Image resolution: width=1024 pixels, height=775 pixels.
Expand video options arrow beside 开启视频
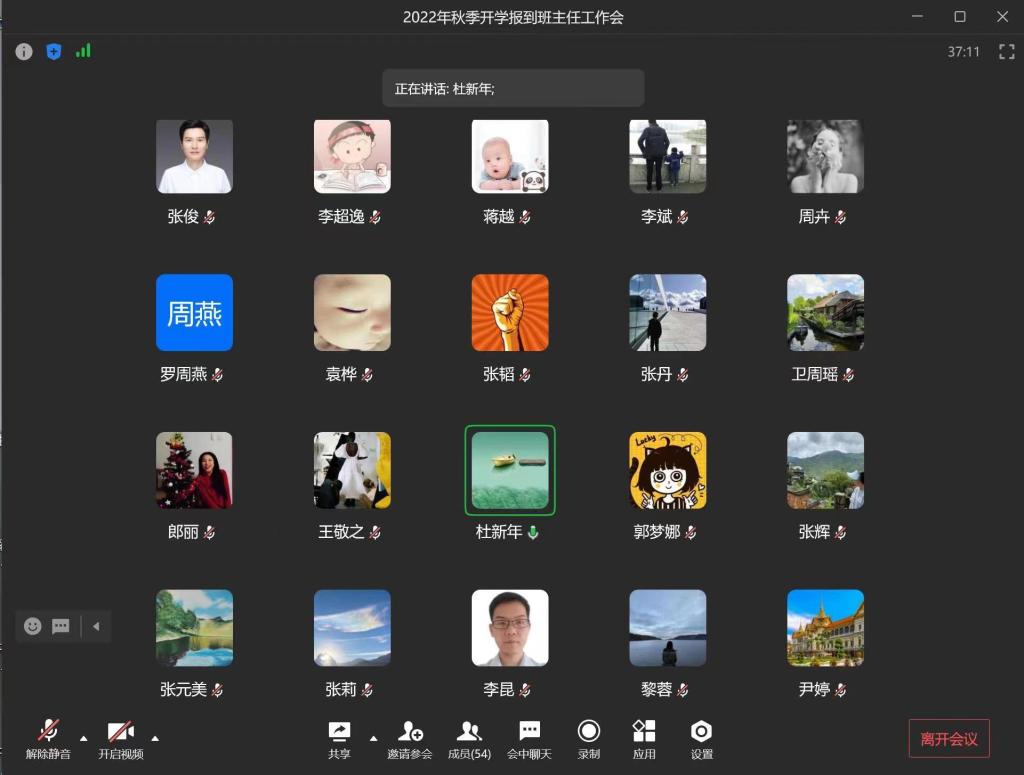[155, 738]
